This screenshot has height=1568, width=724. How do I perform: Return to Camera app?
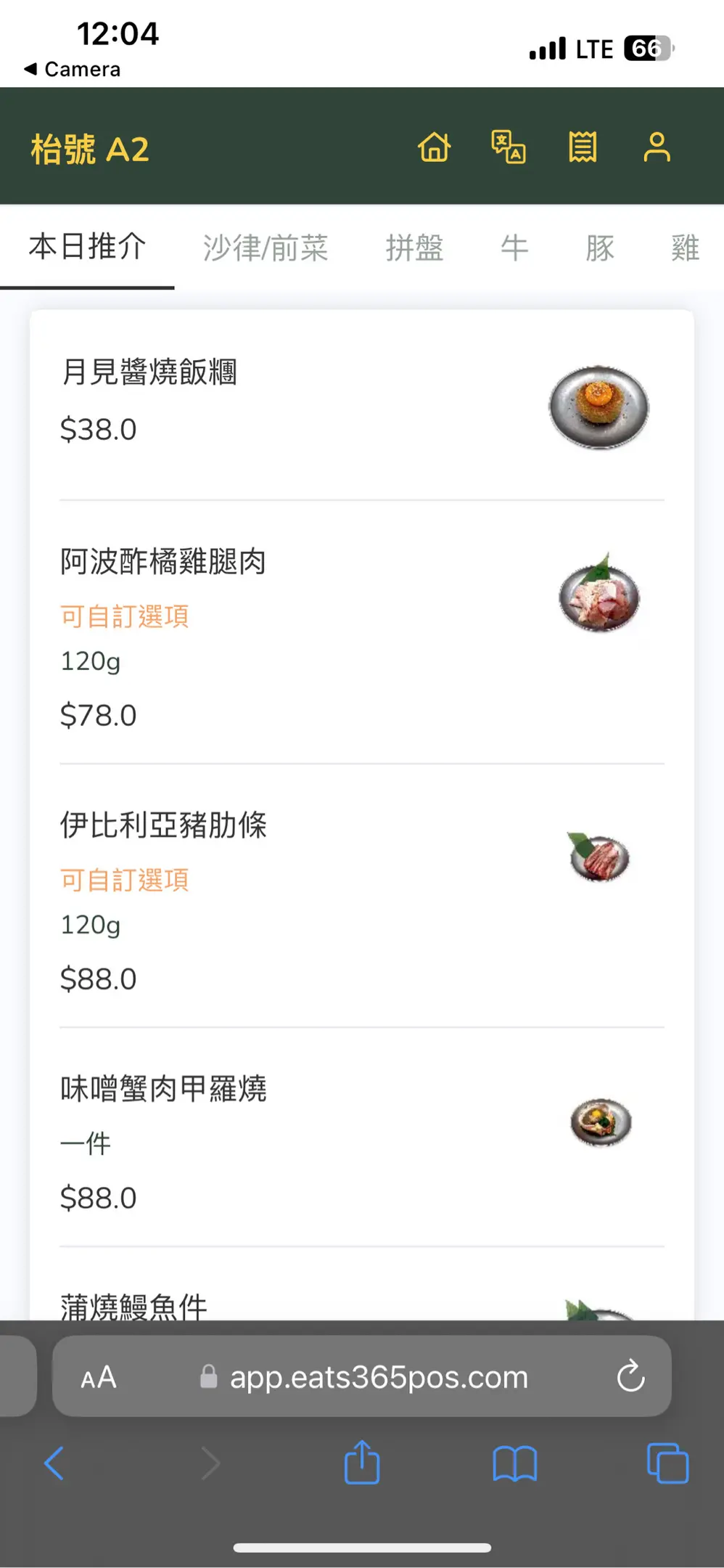pyautogui.click(x=72, y=70)
